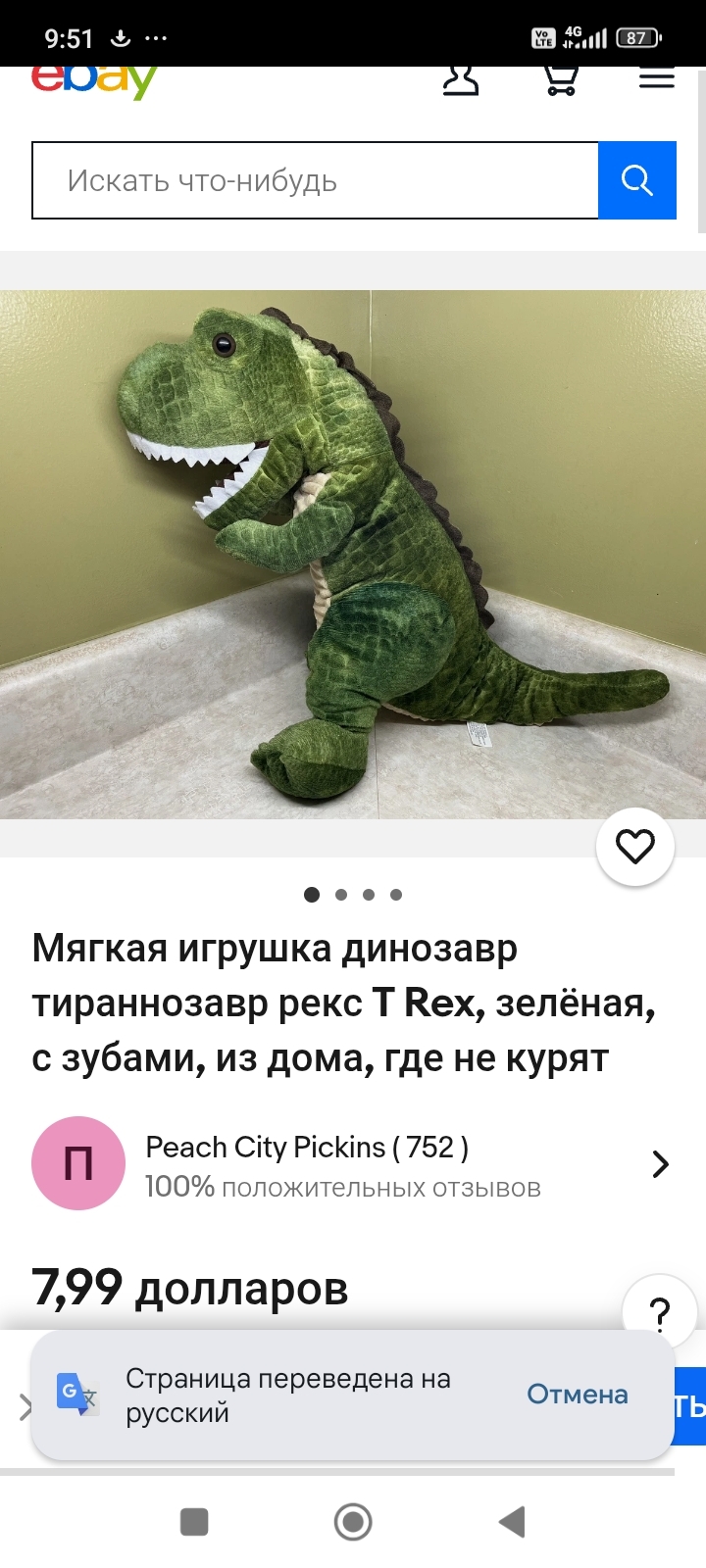Add the item to watchlist with the heart

click(634, 846)
